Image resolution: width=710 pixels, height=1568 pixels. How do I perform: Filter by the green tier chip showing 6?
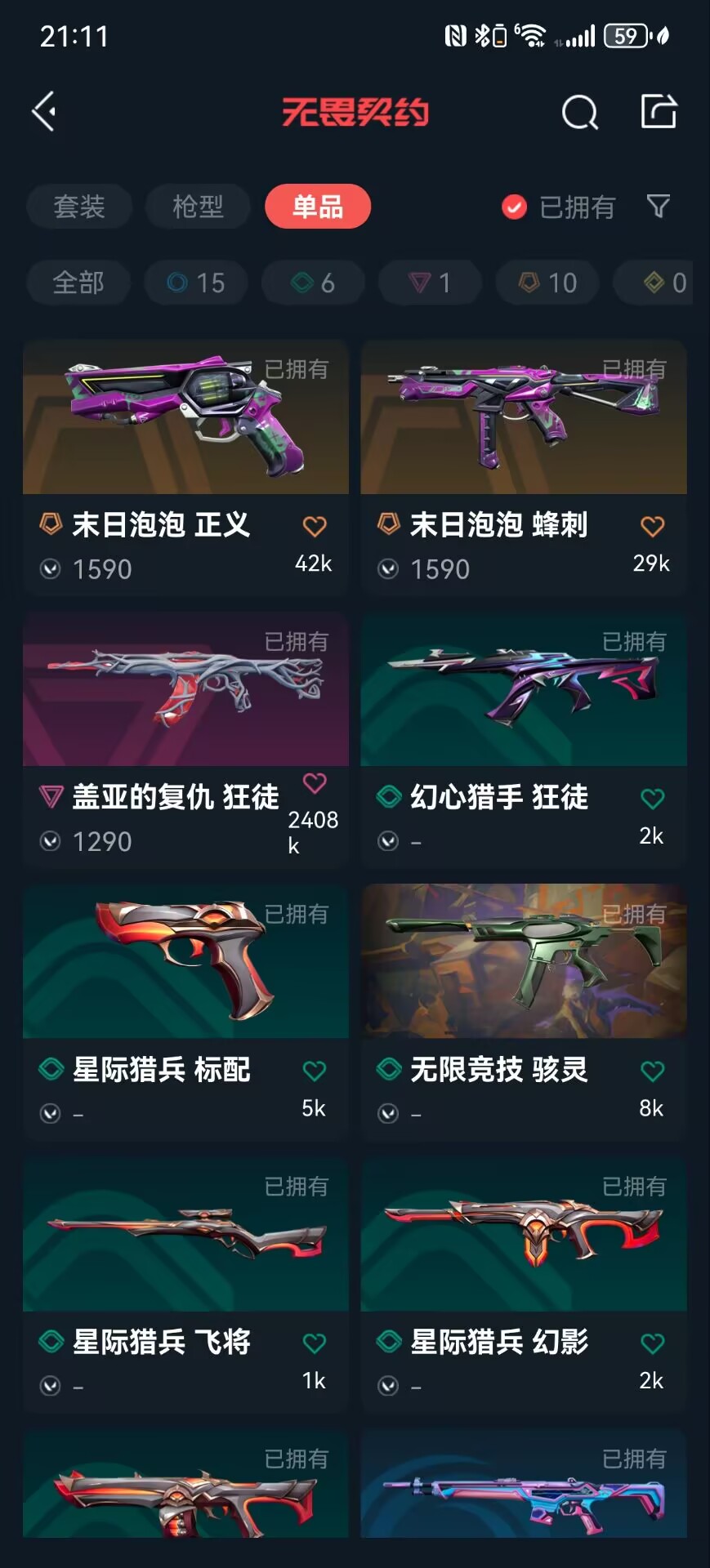pyautogui.click(x=313, y=283)
